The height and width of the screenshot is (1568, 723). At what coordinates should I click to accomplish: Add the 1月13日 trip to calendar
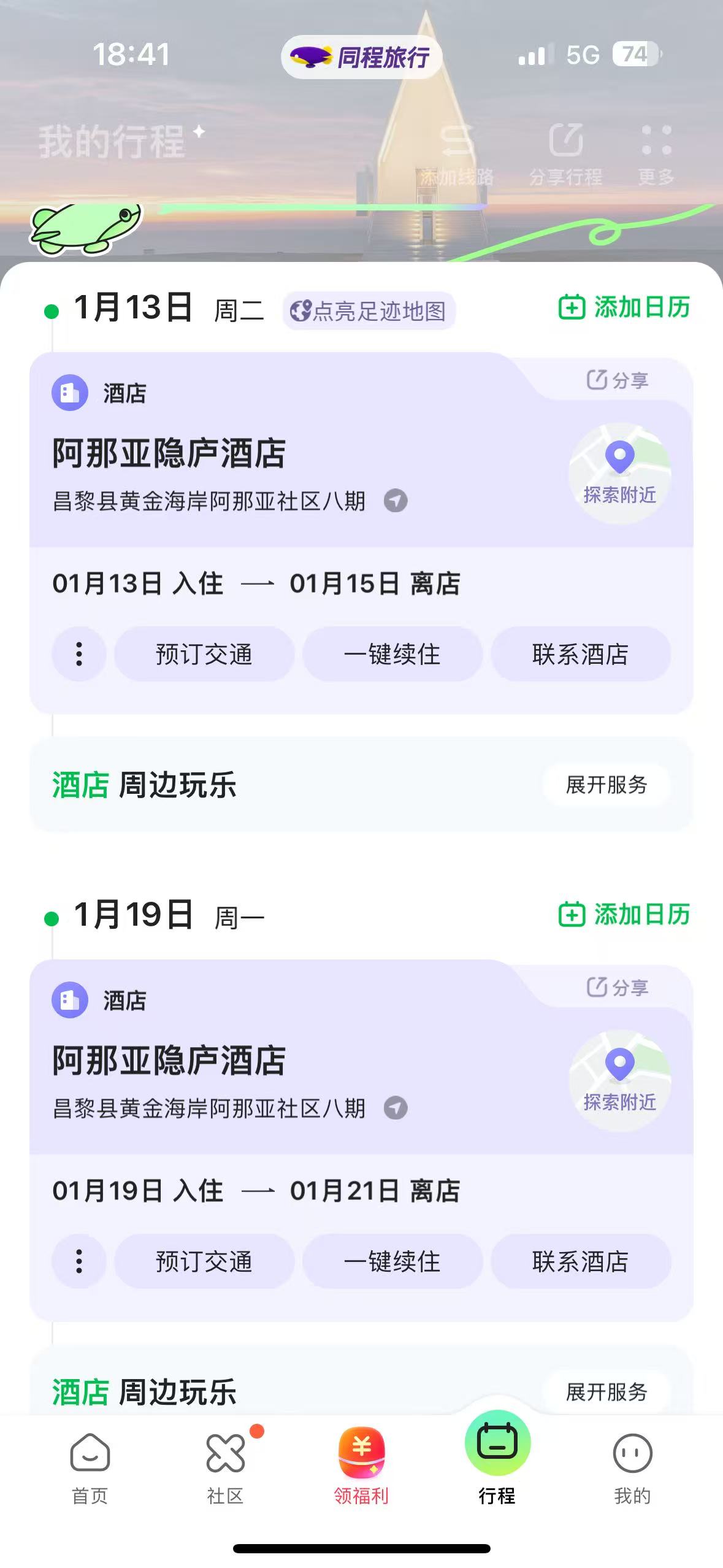pos(624,307)
